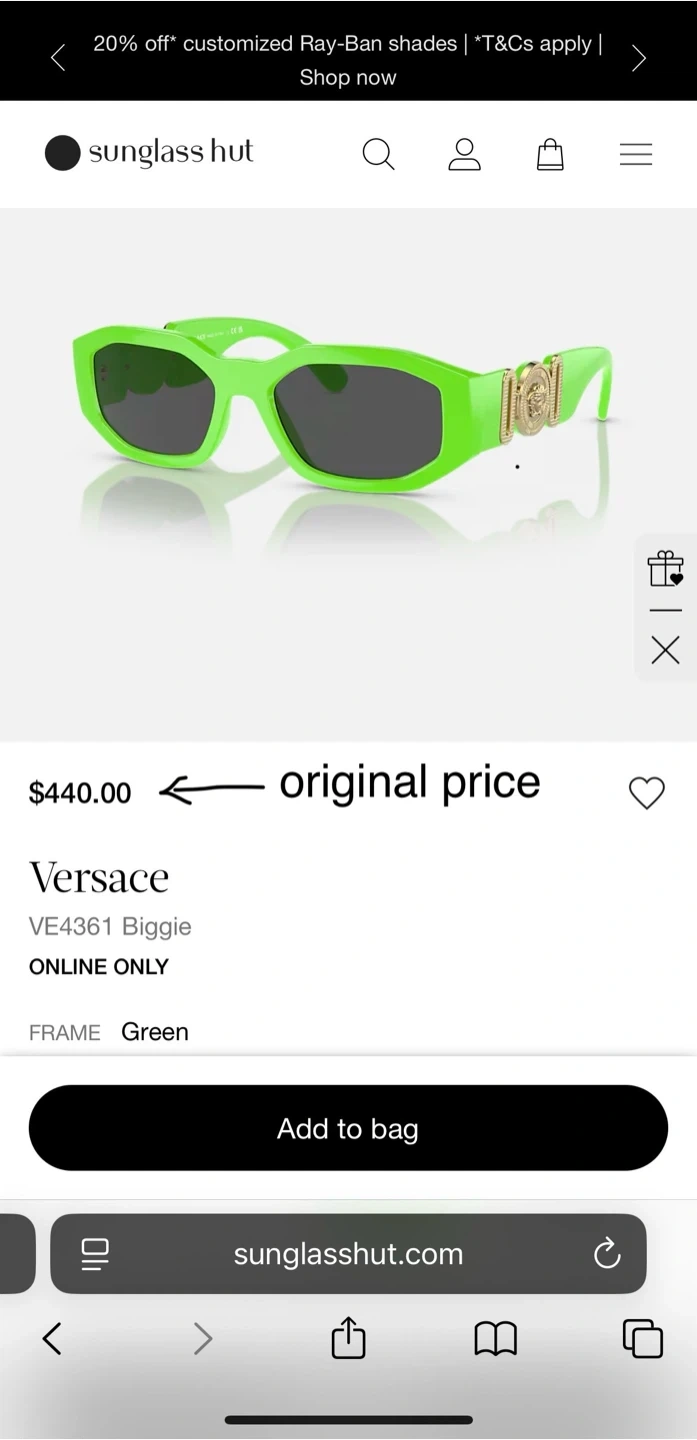Open page format options in address bar
697x1440 pixels.
[x=95, y=1254]
